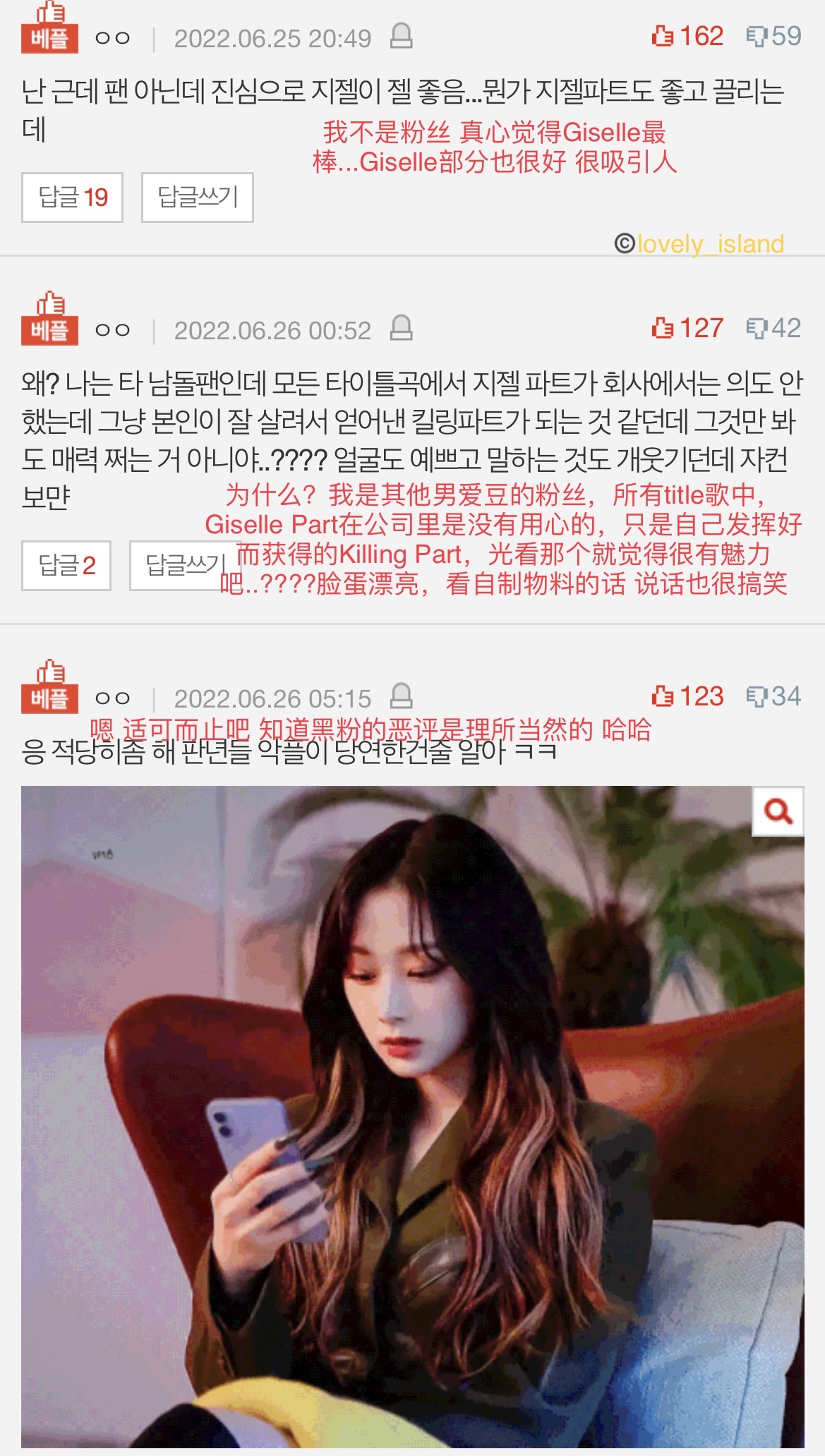Enlarge the attached image with the magnifier icon
Image resolution: width=825 pixels, height=1456 pixels.
[778, 812]
